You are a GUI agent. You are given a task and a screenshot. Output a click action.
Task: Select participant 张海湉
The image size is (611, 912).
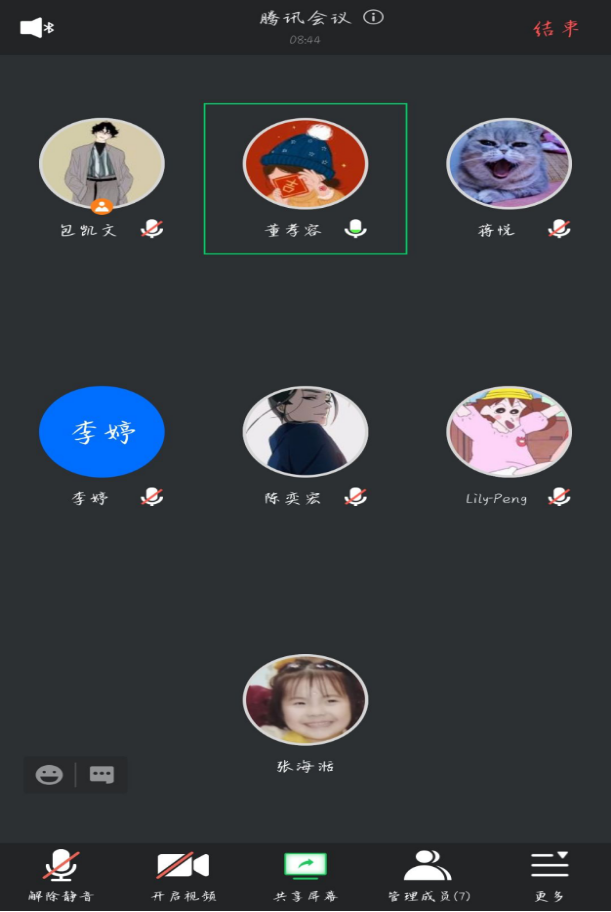(x=305, y=700)
